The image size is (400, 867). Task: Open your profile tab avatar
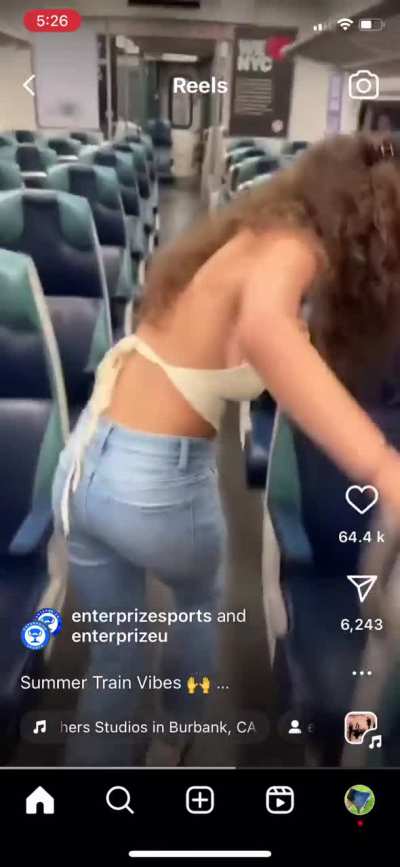(360, 800)
